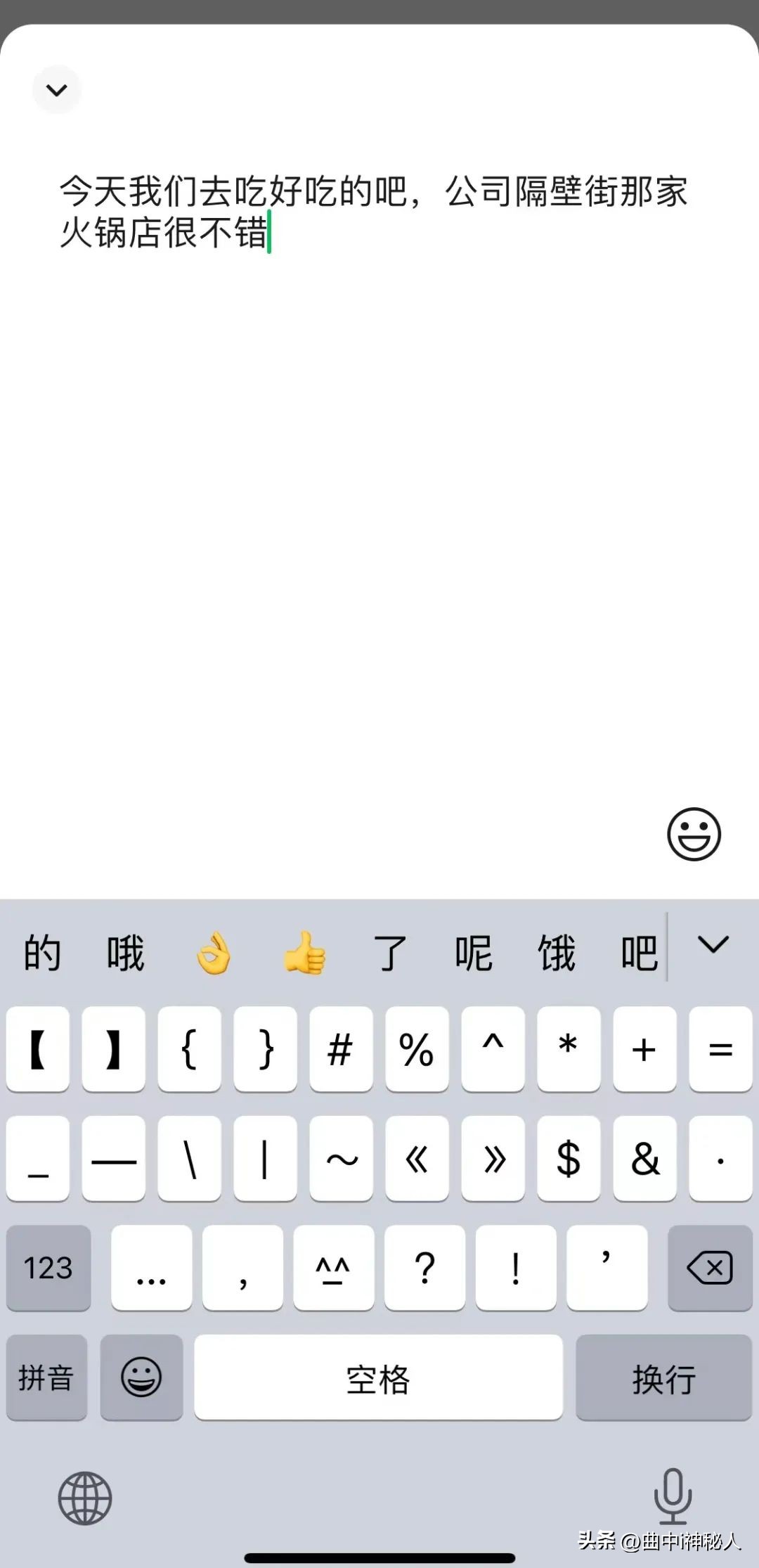
Task: Tap the globe keyboard switcher icon
Action: tap(84, 1498)
